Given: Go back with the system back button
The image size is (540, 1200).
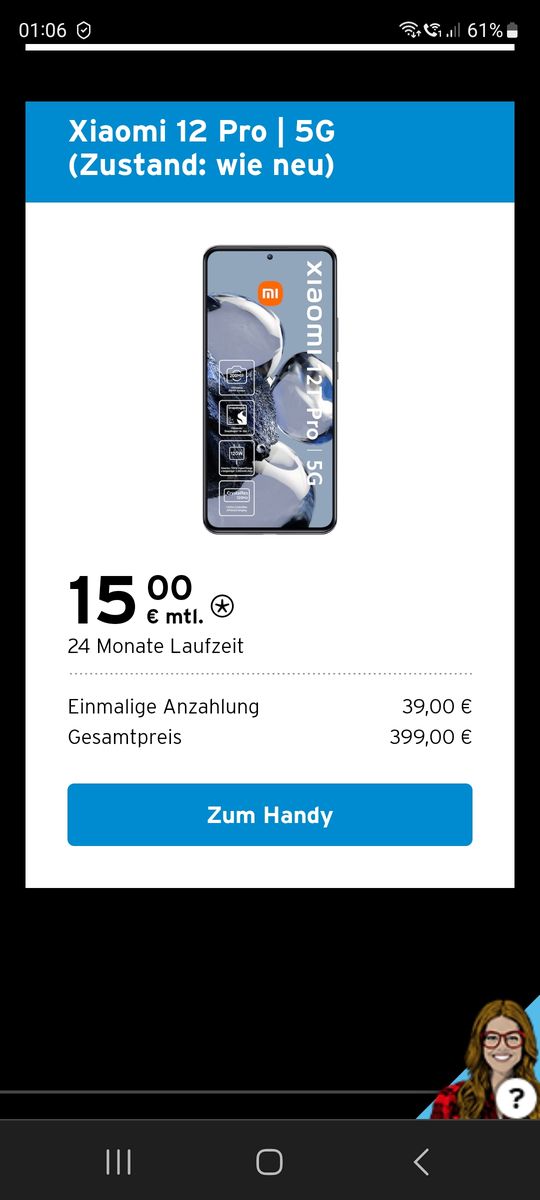Looking at the screenshot, I should pyautogui.click(x=421, y=1161).
